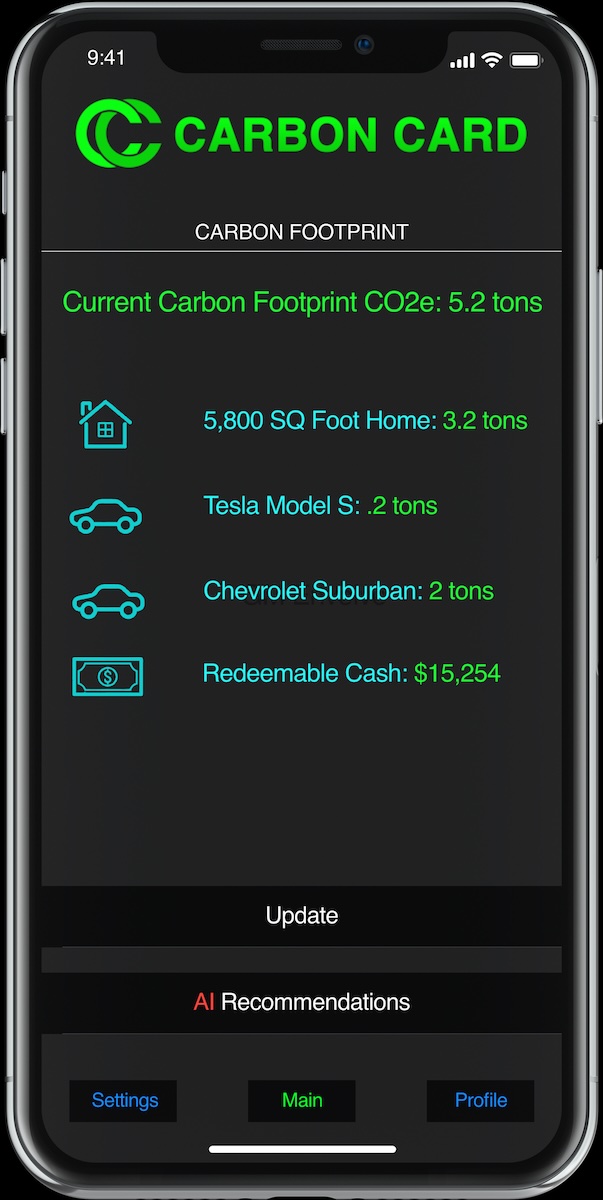Open AI Recommendations
This screenshot has width=603, height=1200.
(301, 1002)
